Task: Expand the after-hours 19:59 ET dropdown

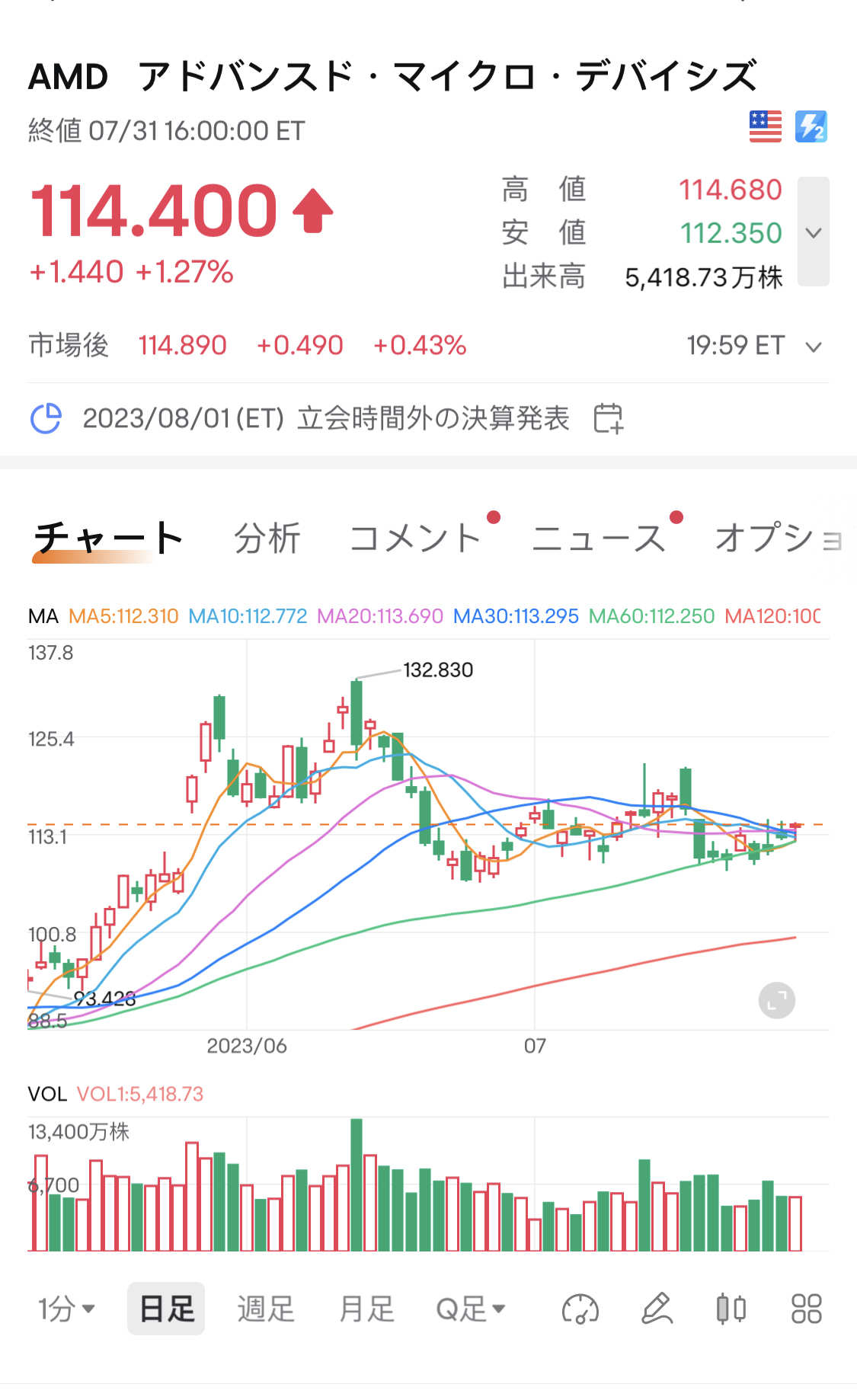Action: pyautogui.click(x=814, y=347)
